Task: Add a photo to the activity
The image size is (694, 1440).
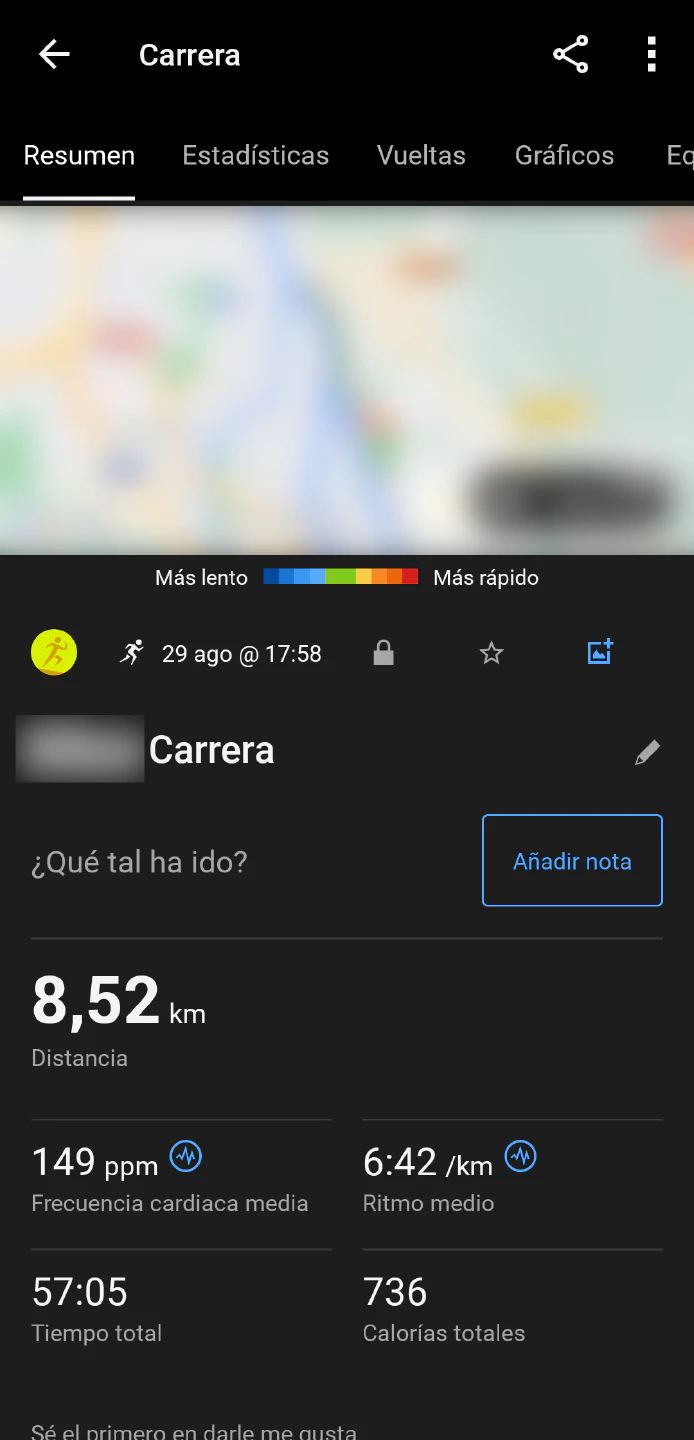Action: pos(600,652)
